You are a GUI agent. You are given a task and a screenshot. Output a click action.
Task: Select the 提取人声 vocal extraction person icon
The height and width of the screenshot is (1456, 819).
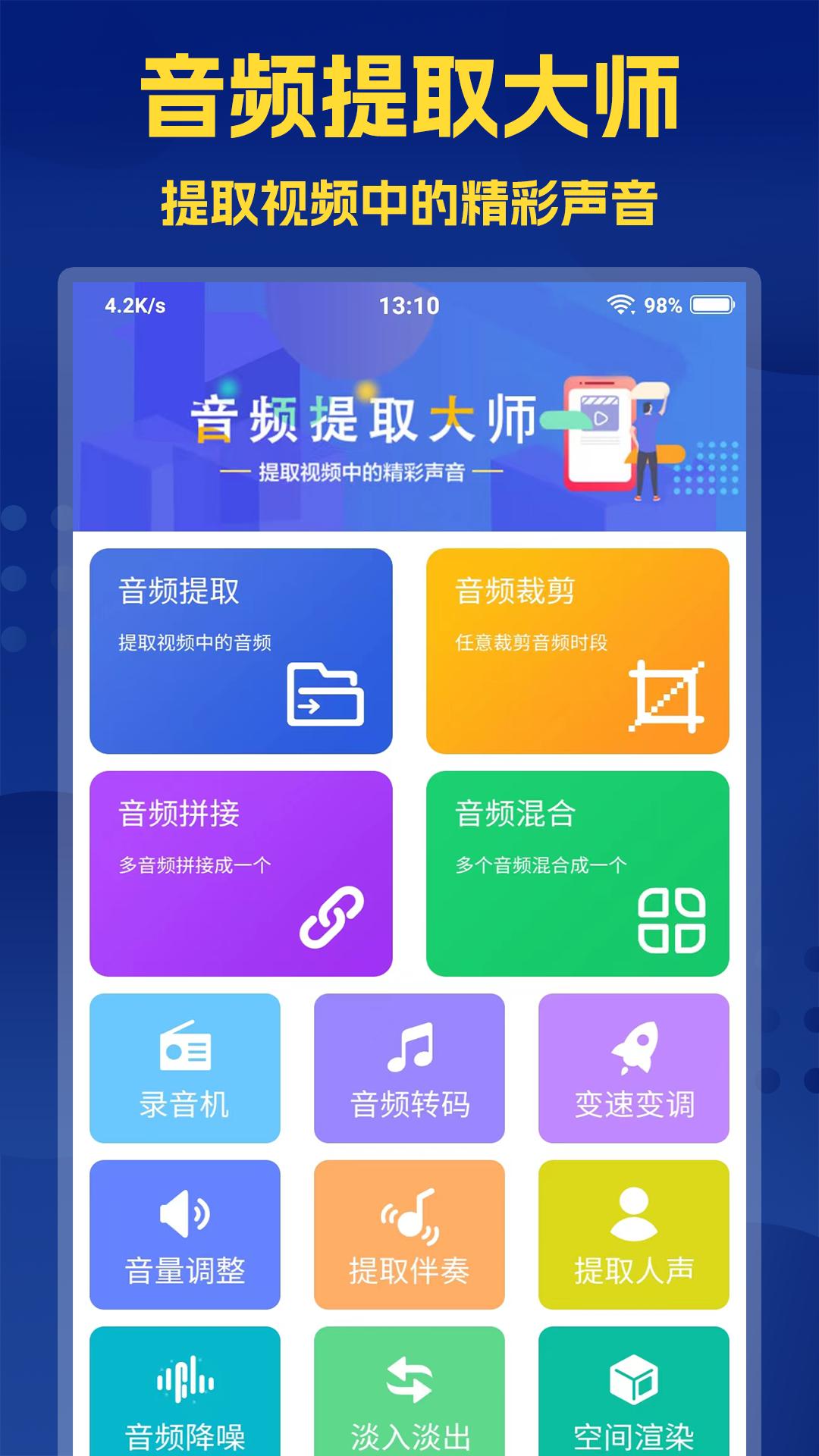click(635, 1213)
